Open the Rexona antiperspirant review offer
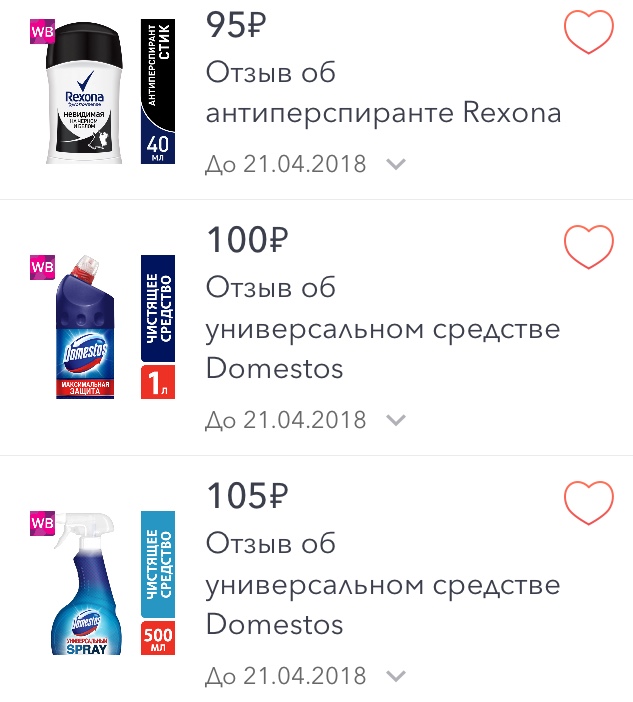This screenshot has width=633, height=702. [x=383, y=92]
